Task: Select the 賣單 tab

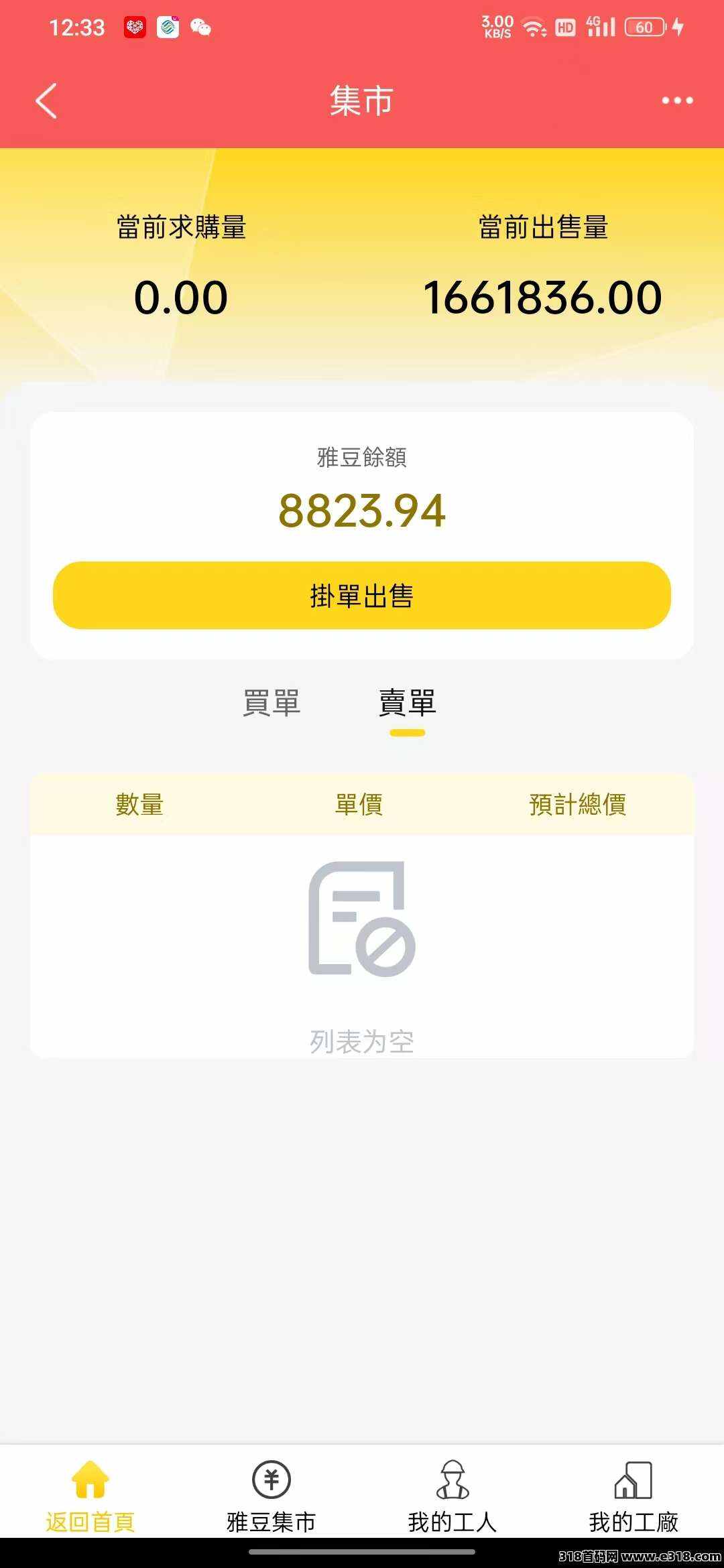Action: (408, 703)
